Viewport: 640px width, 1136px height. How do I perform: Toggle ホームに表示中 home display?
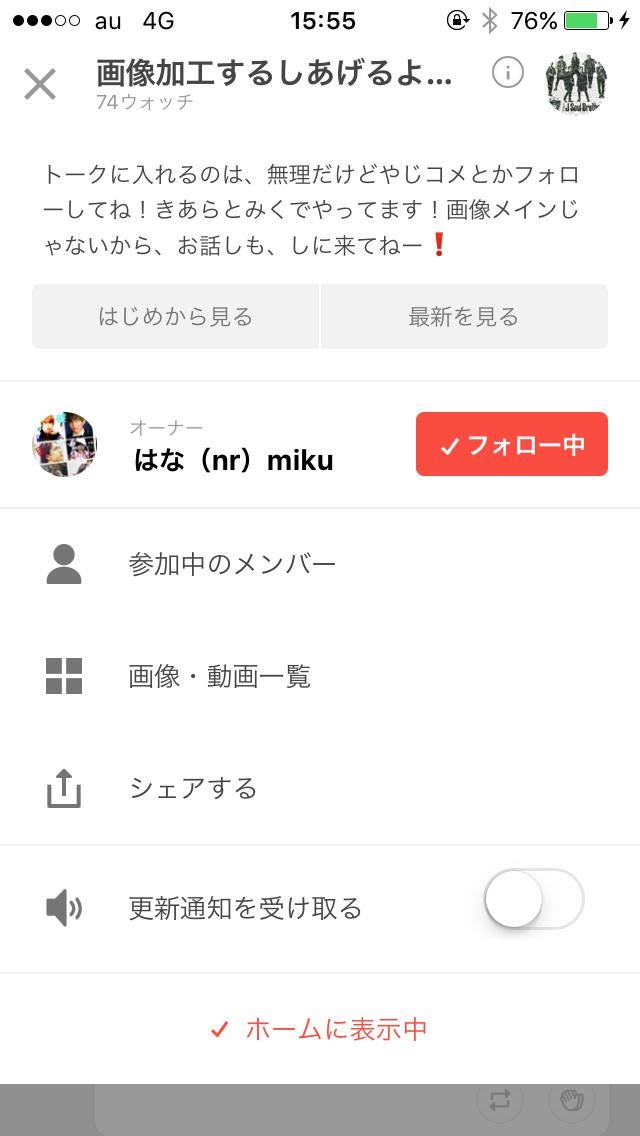[x=320, y=1029]
